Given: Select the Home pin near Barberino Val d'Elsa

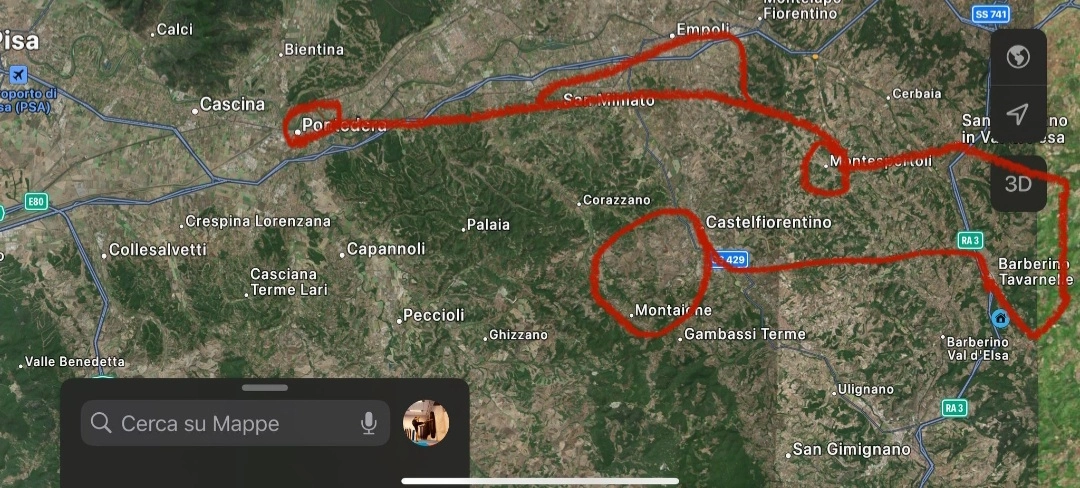Looking at the screenshot, I should point(999,319).
